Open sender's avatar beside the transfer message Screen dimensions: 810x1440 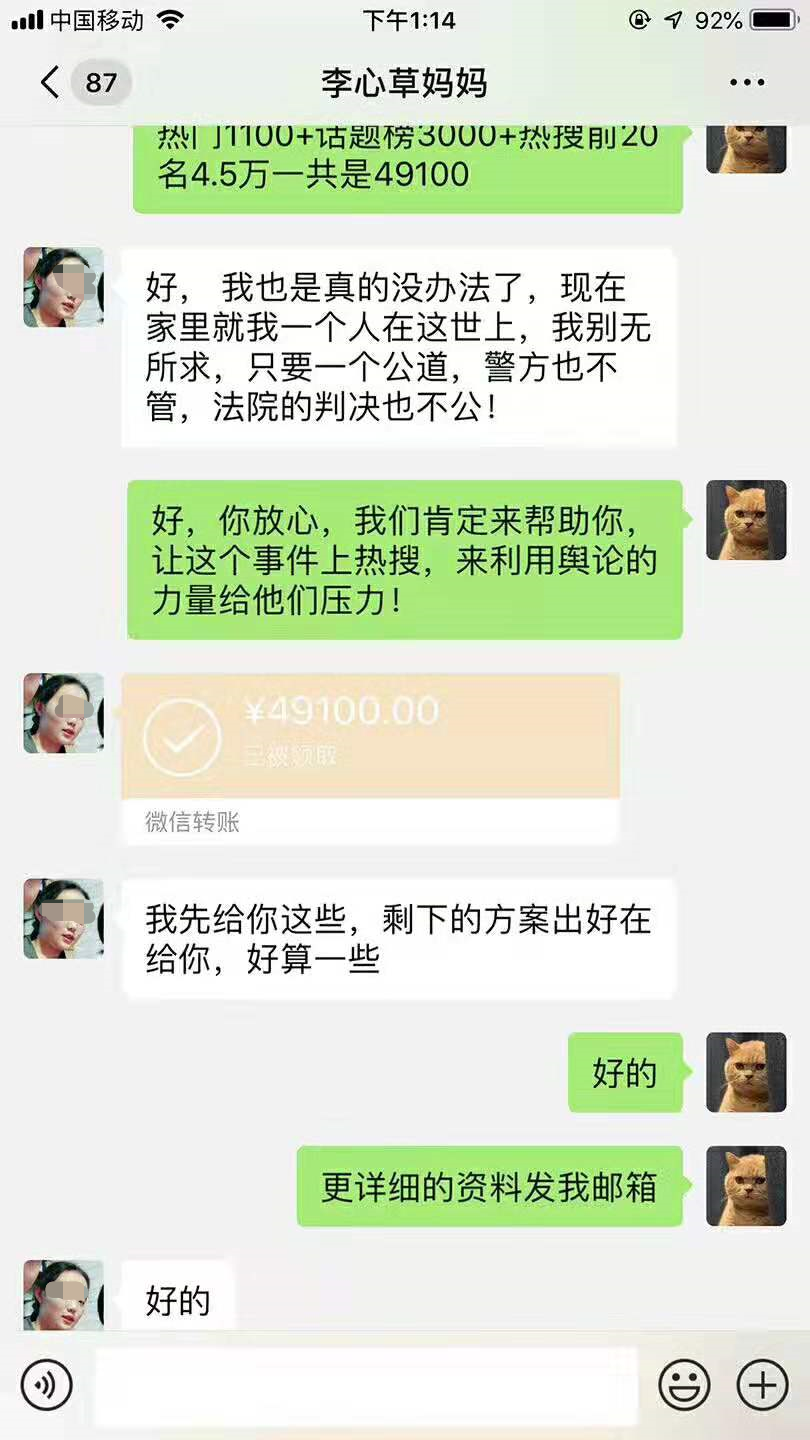[64, 713]
